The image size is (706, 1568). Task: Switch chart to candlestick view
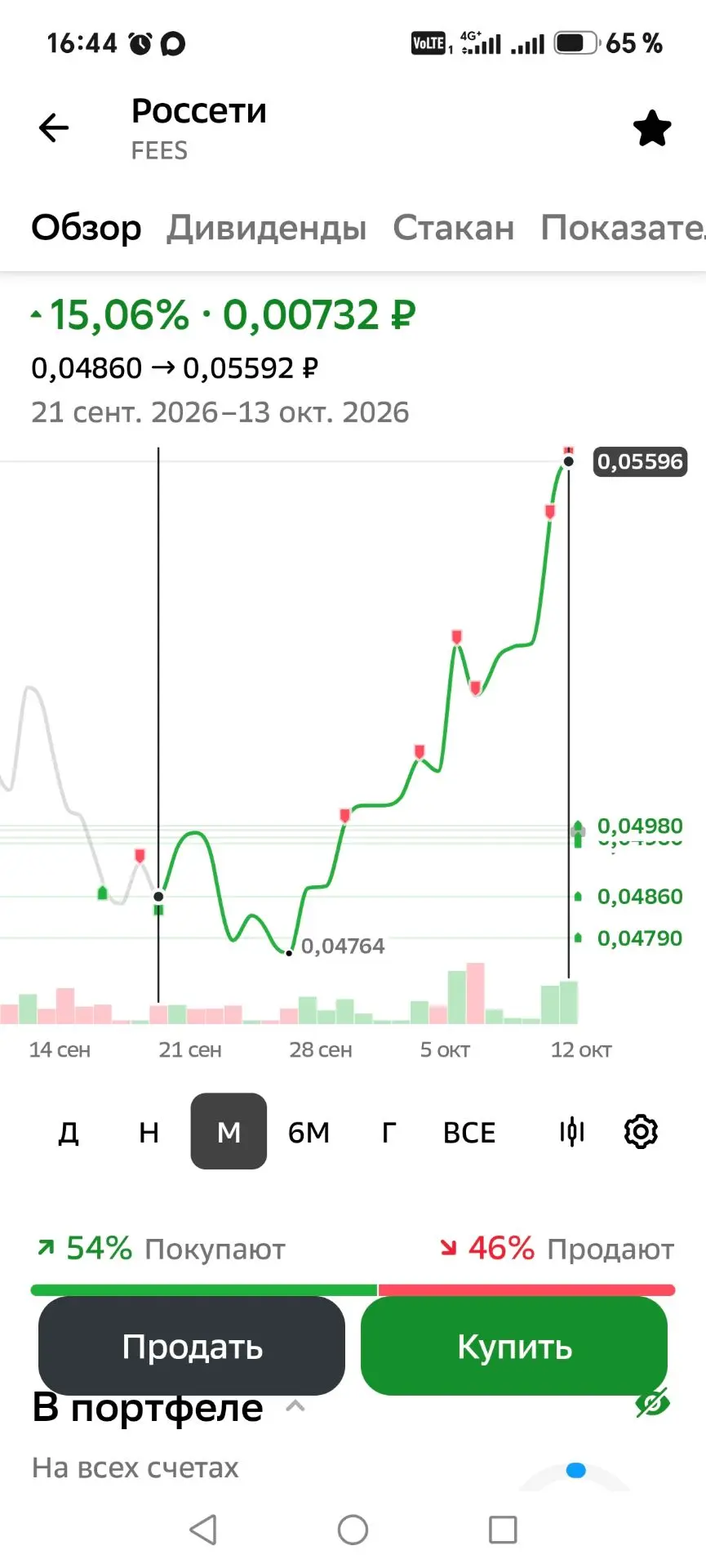572,1132
